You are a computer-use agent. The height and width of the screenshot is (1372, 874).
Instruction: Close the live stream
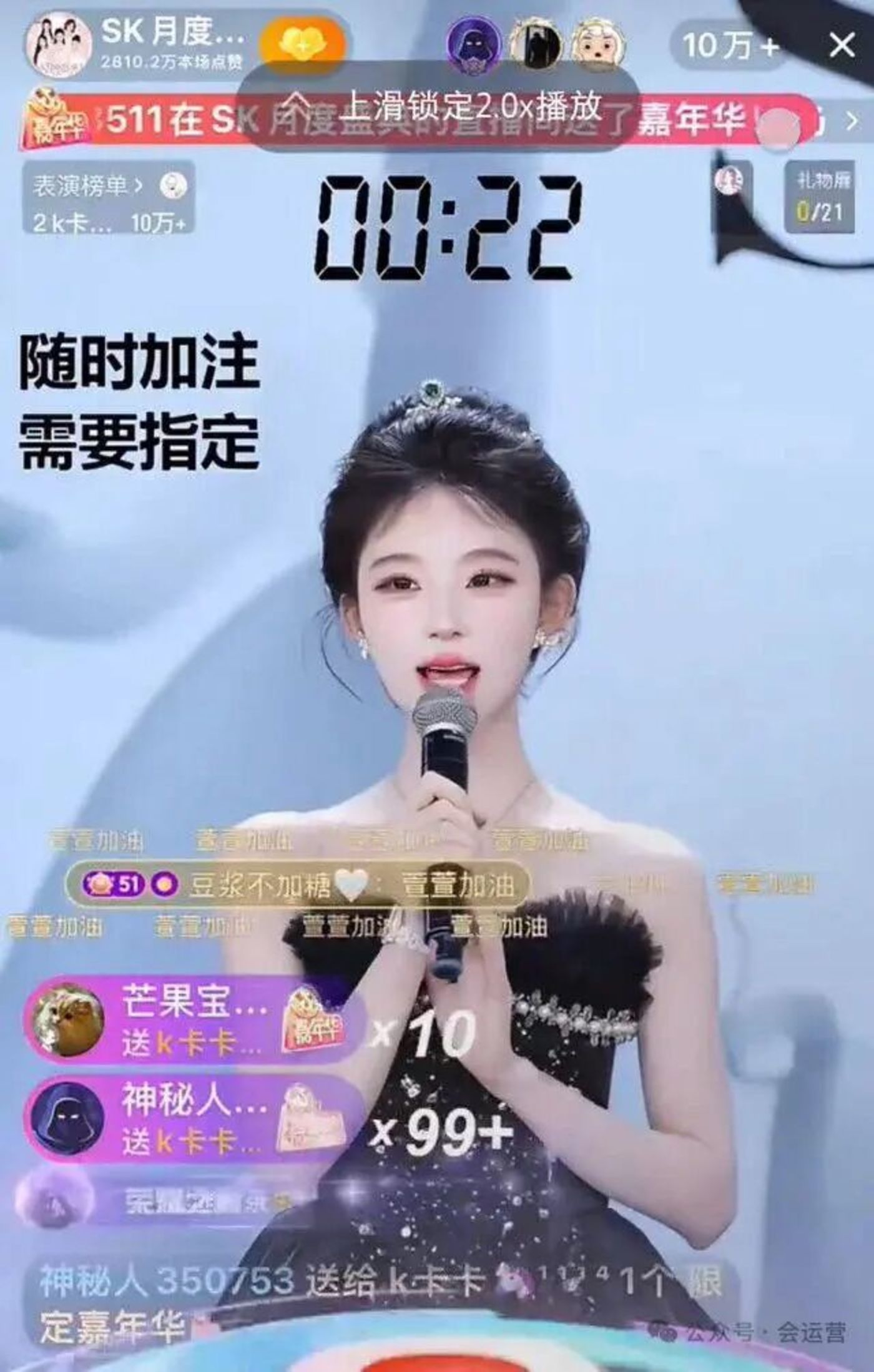[842, 45]
